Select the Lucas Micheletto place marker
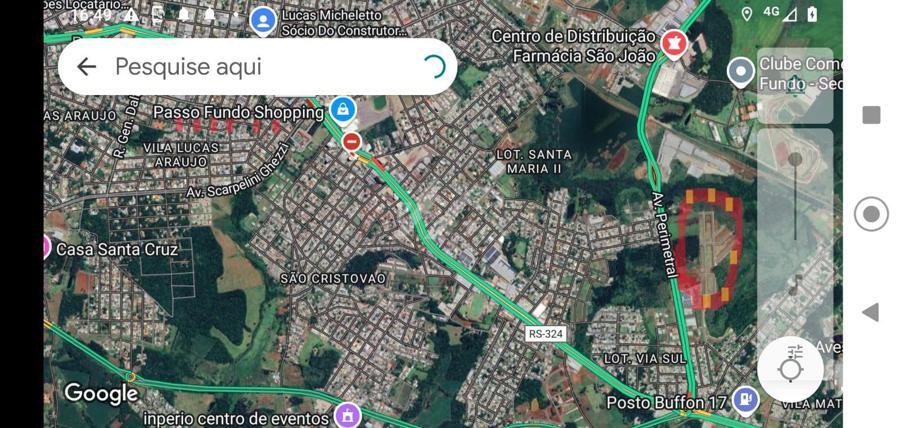The height and width of the screenshot is (428, 900). pos(263,20)
